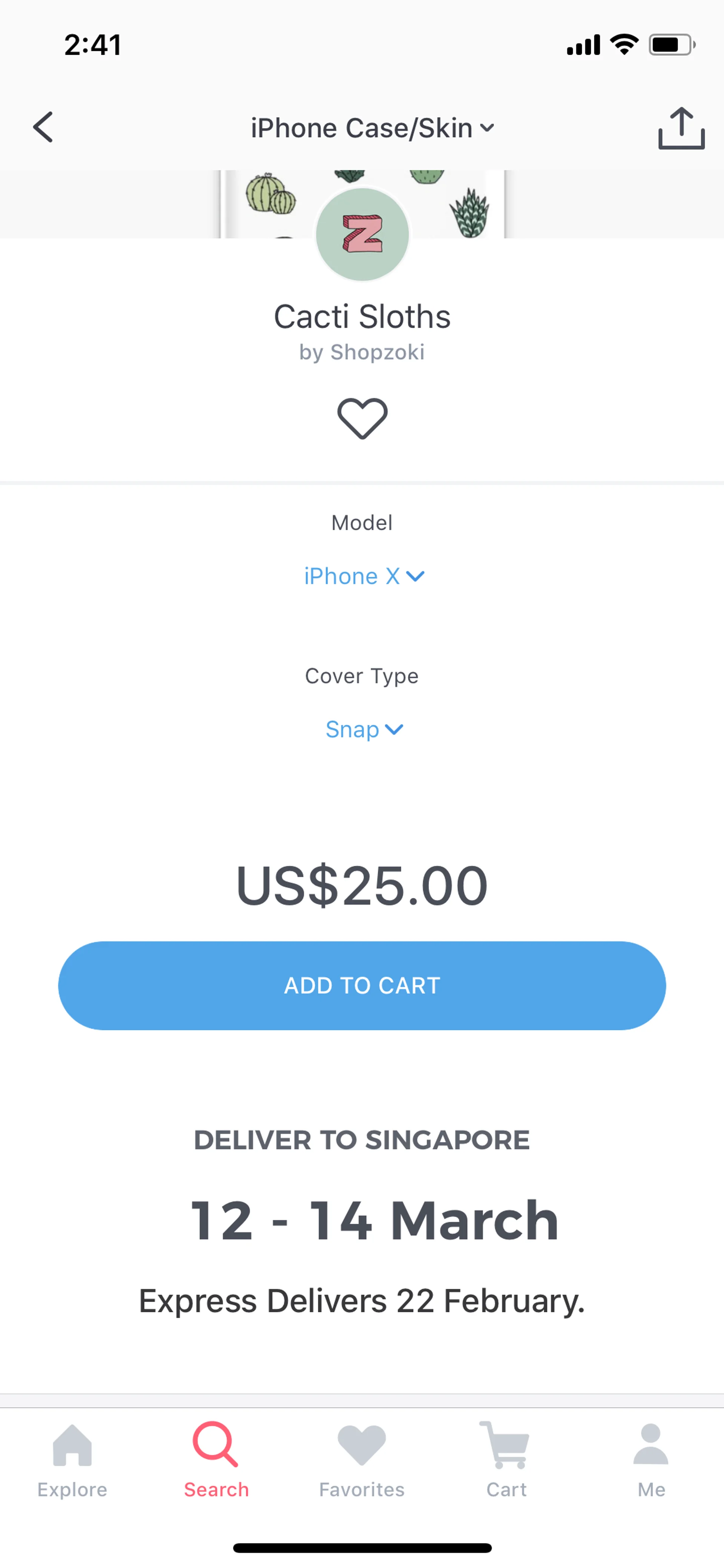Change the iPhone X model selection
This screenshot has width=724, height=1568.
click(363, 576)
